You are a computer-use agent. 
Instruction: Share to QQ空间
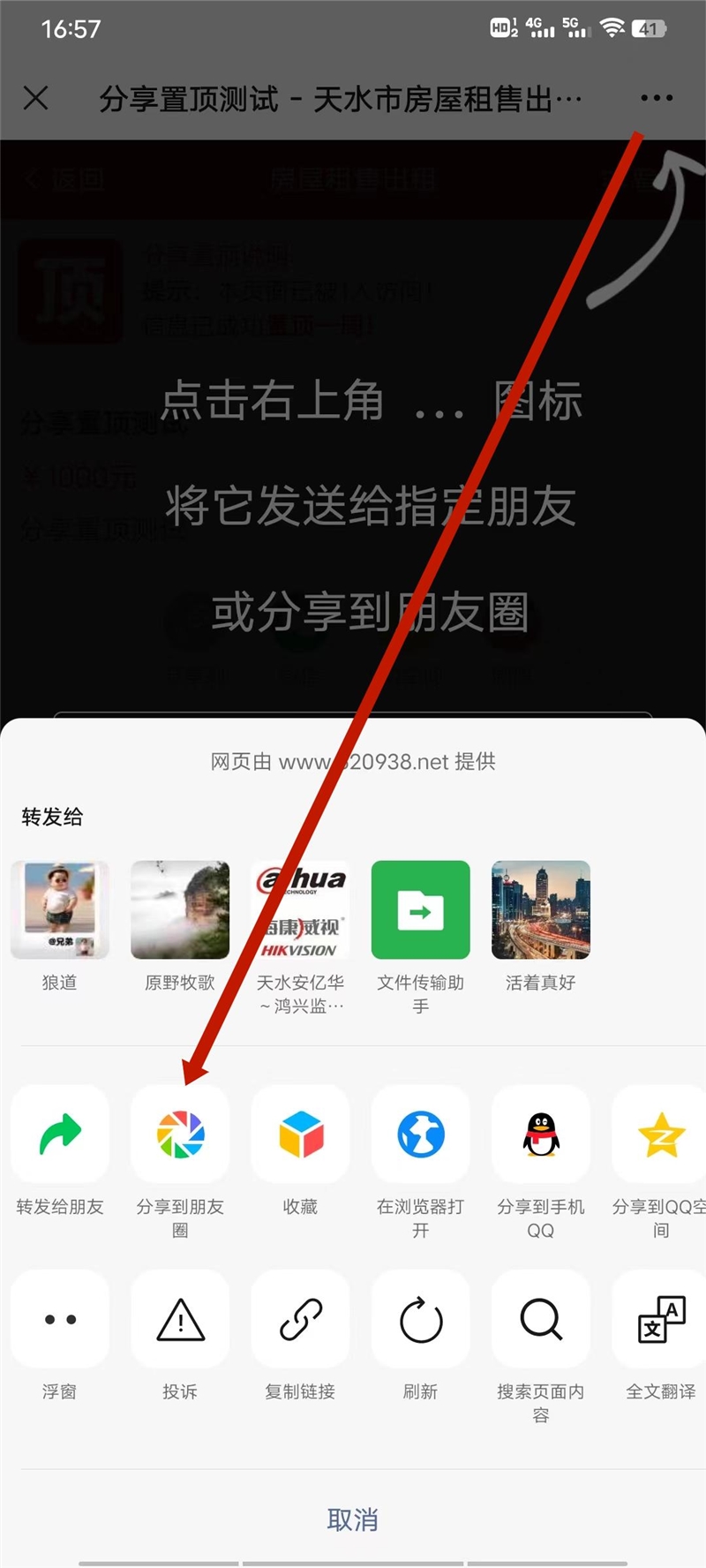[x=660, y=1135]
